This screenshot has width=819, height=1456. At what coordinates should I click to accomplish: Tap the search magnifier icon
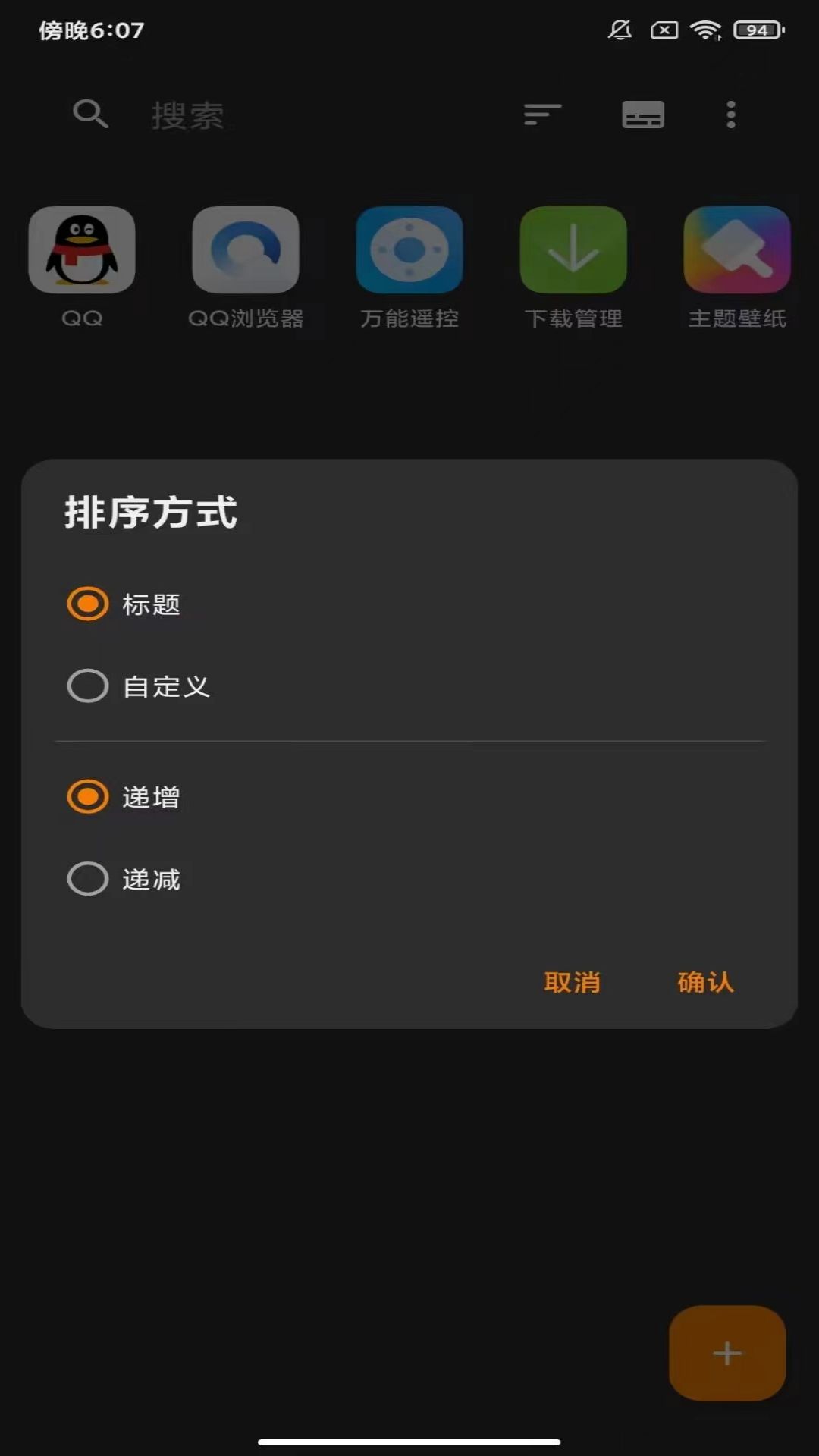(91, 114)
